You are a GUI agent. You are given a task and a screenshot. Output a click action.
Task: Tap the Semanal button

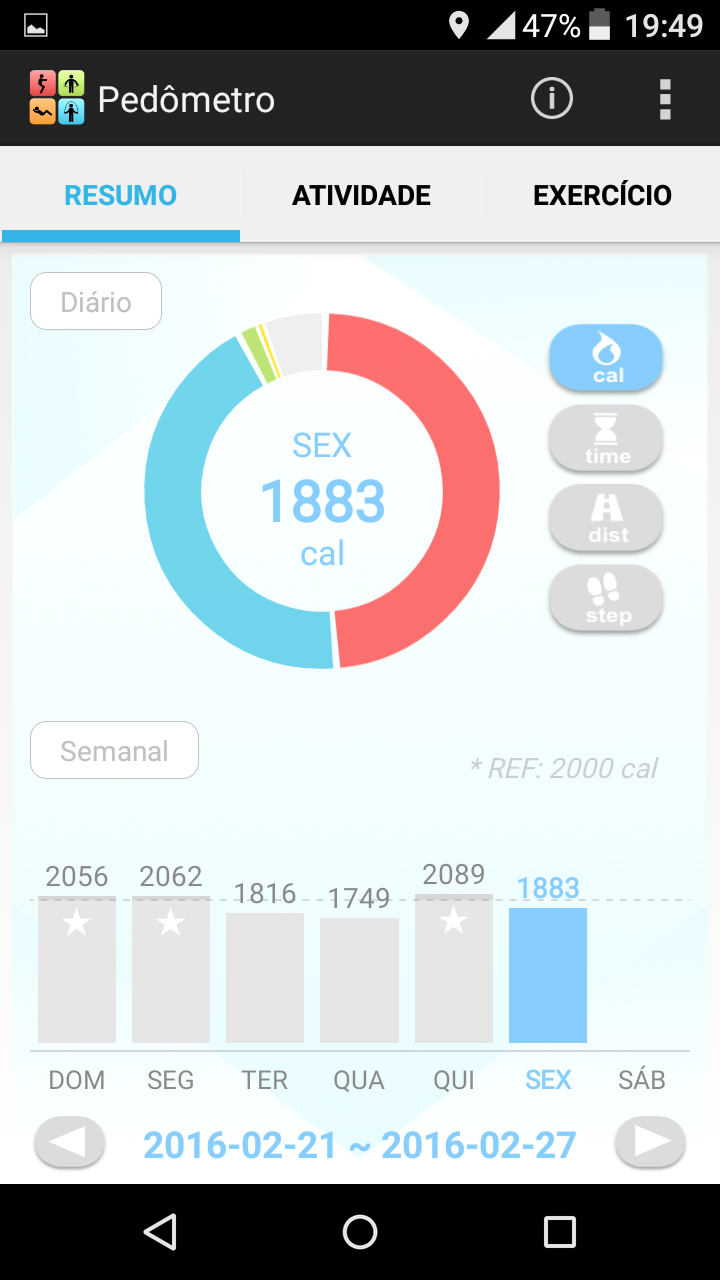pos(114,750)
